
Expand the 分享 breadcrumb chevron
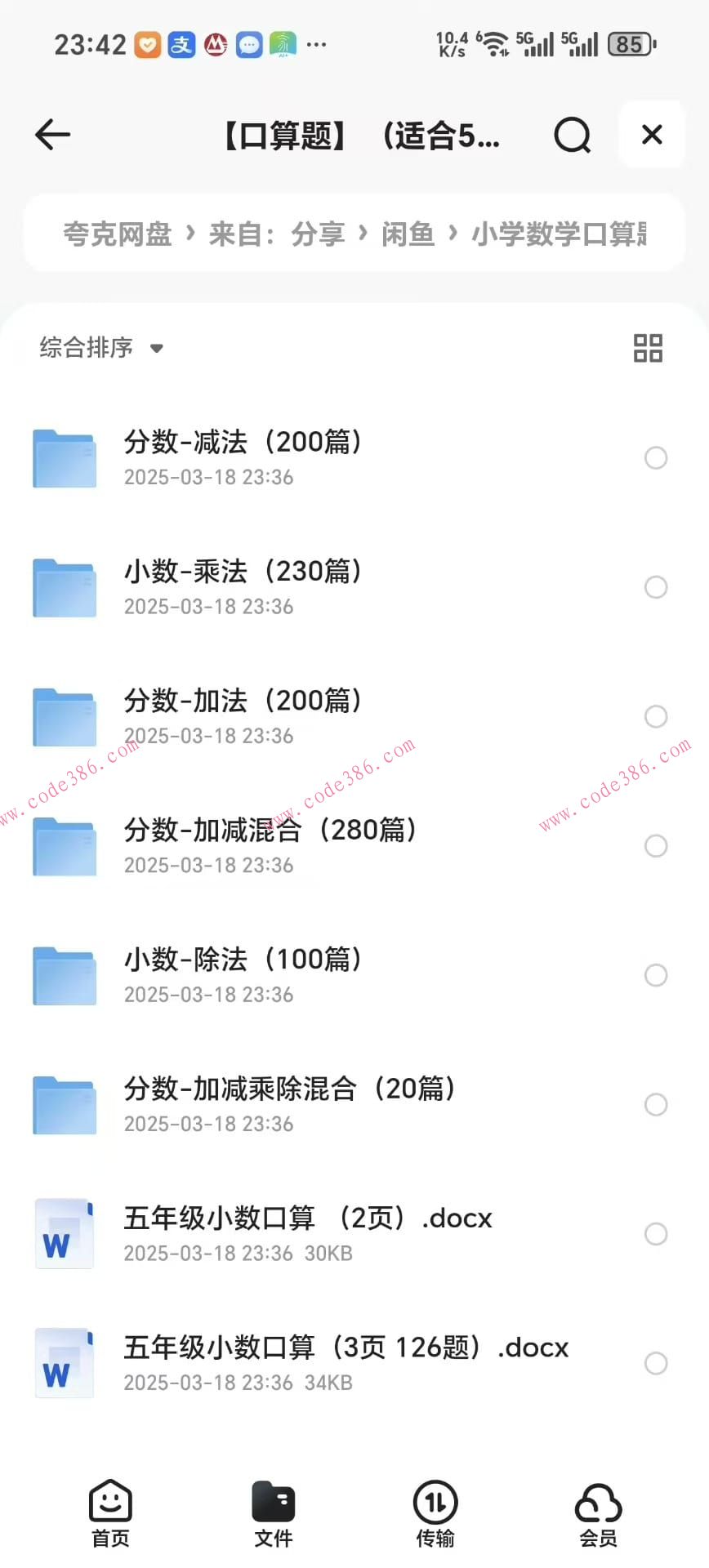coord(362,233)
